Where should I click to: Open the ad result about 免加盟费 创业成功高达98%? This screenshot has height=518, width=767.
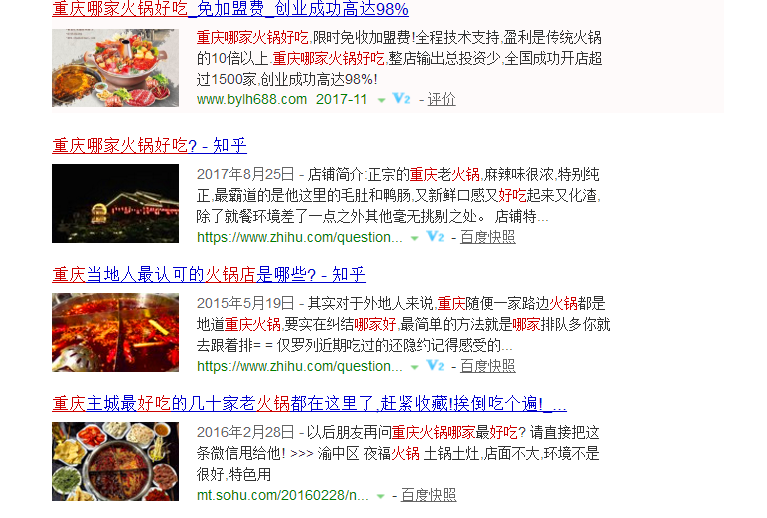(230, 10)
